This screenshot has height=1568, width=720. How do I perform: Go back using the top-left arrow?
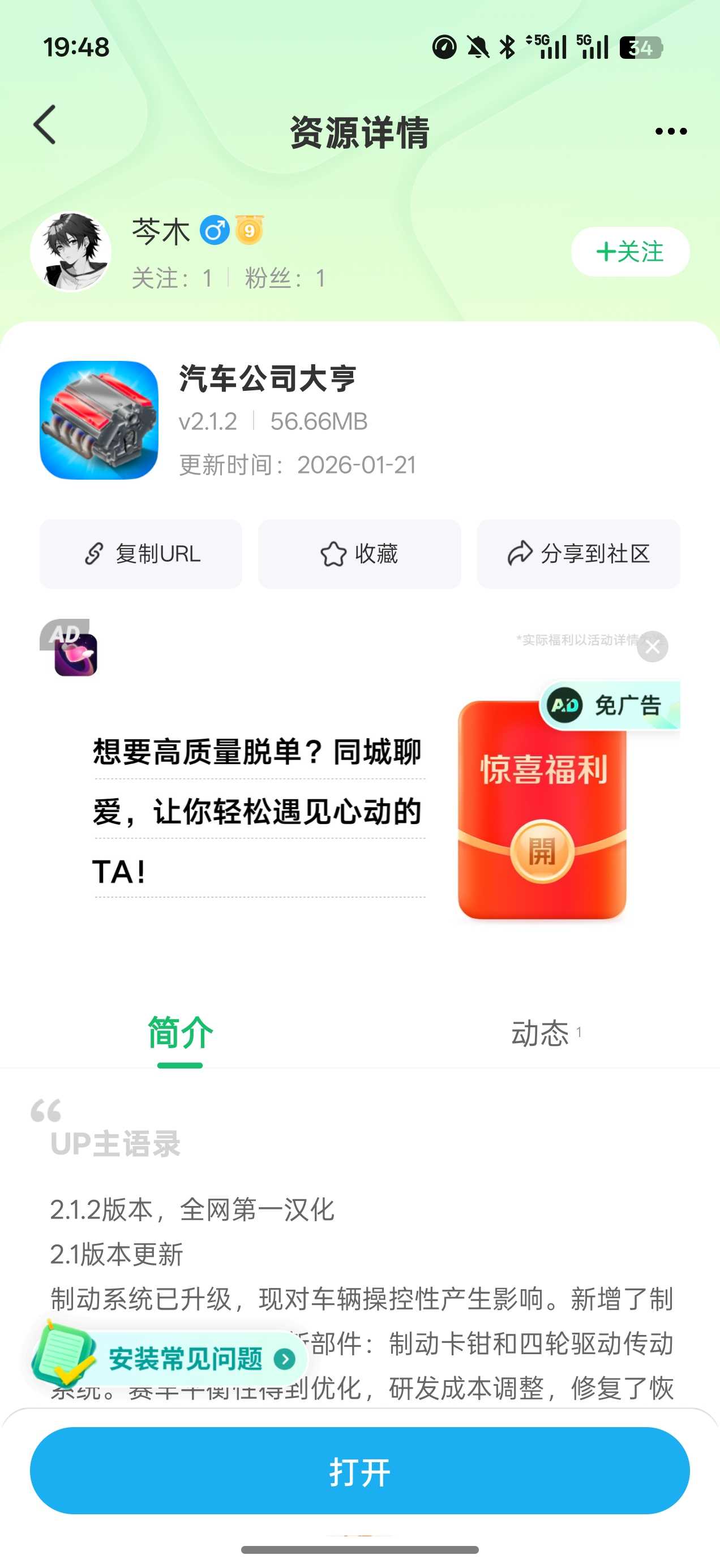click(x=45, y=125)
